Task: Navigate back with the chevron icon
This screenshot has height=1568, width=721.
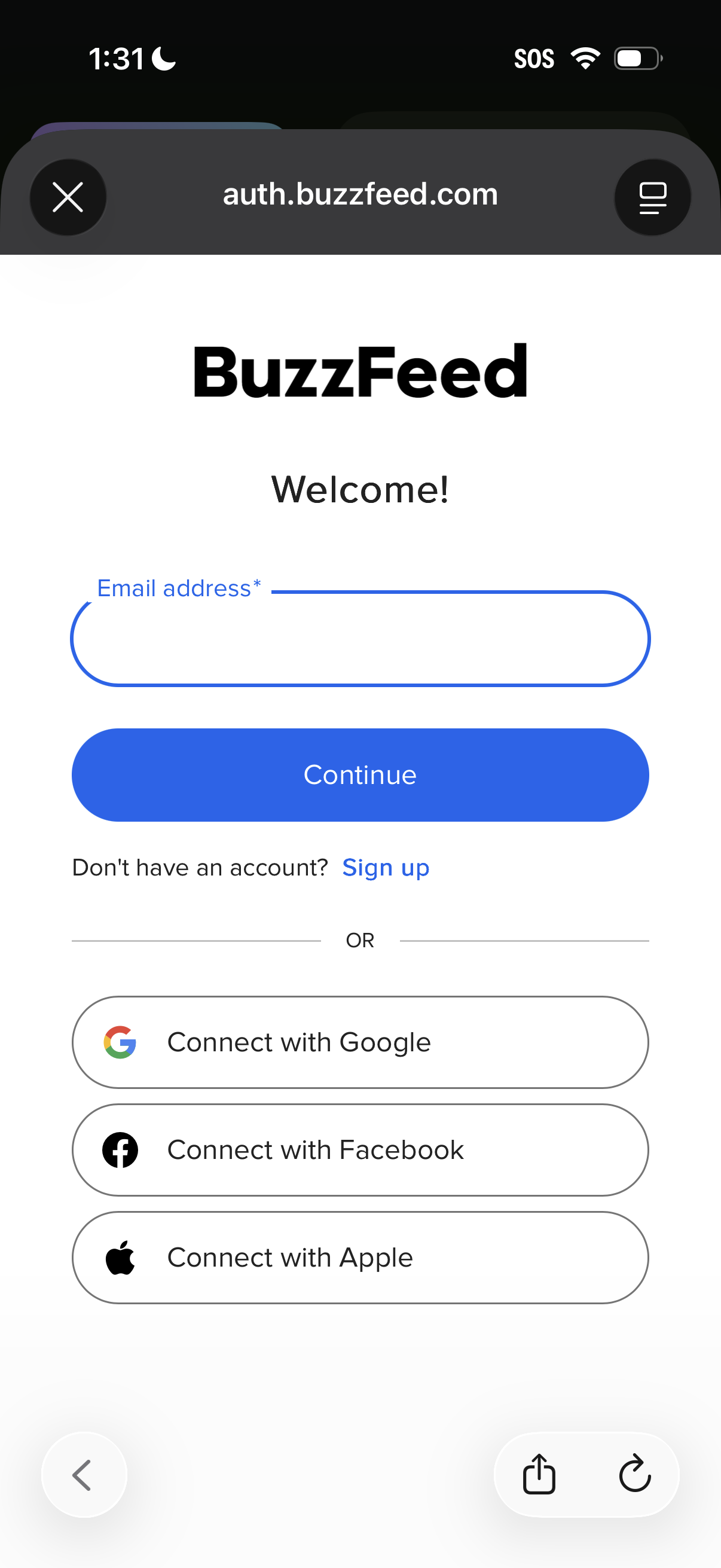Action: pos(83,1474)
